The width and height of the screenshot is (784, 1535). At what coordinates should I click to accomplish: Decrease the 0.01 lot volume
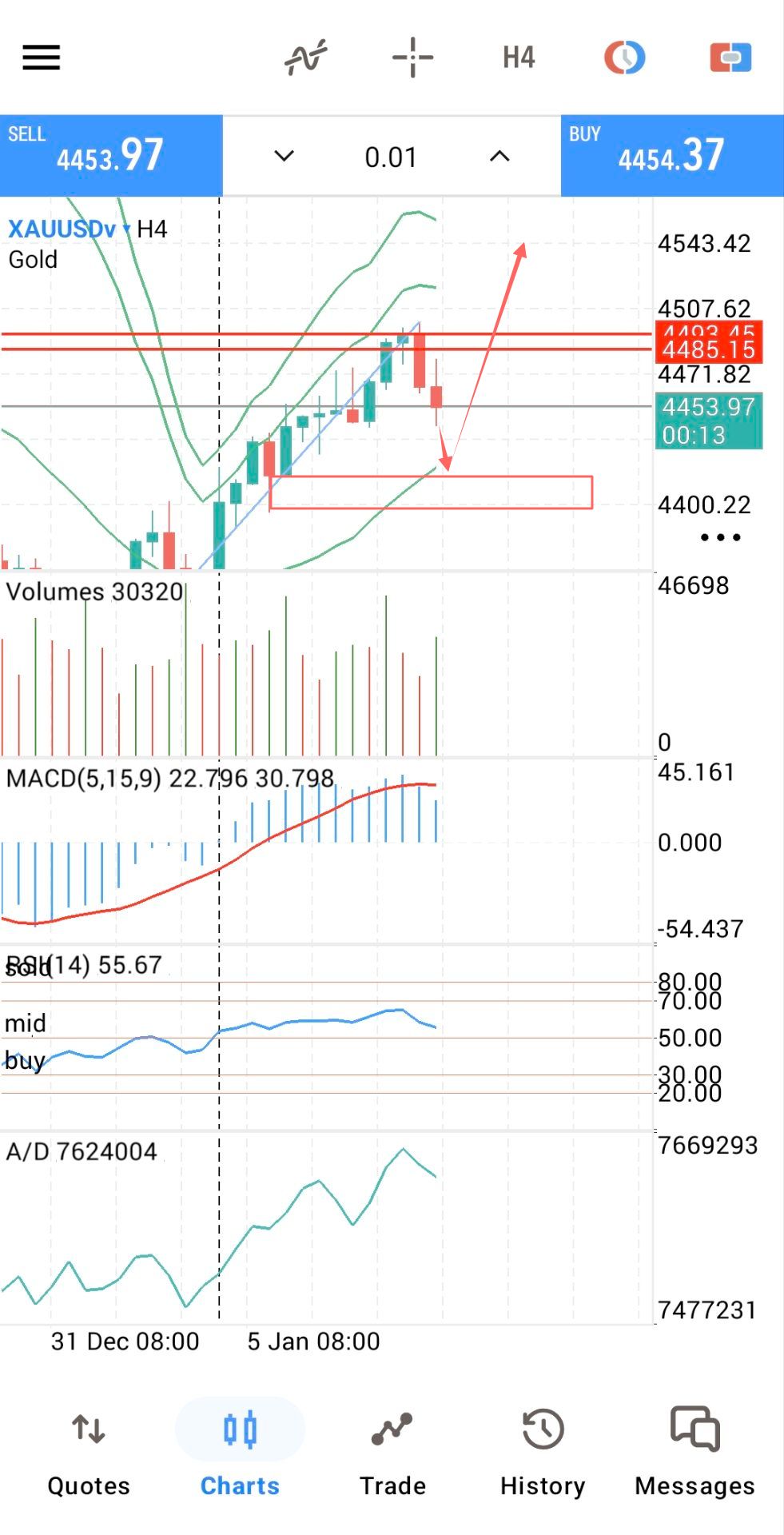[285, 156]
